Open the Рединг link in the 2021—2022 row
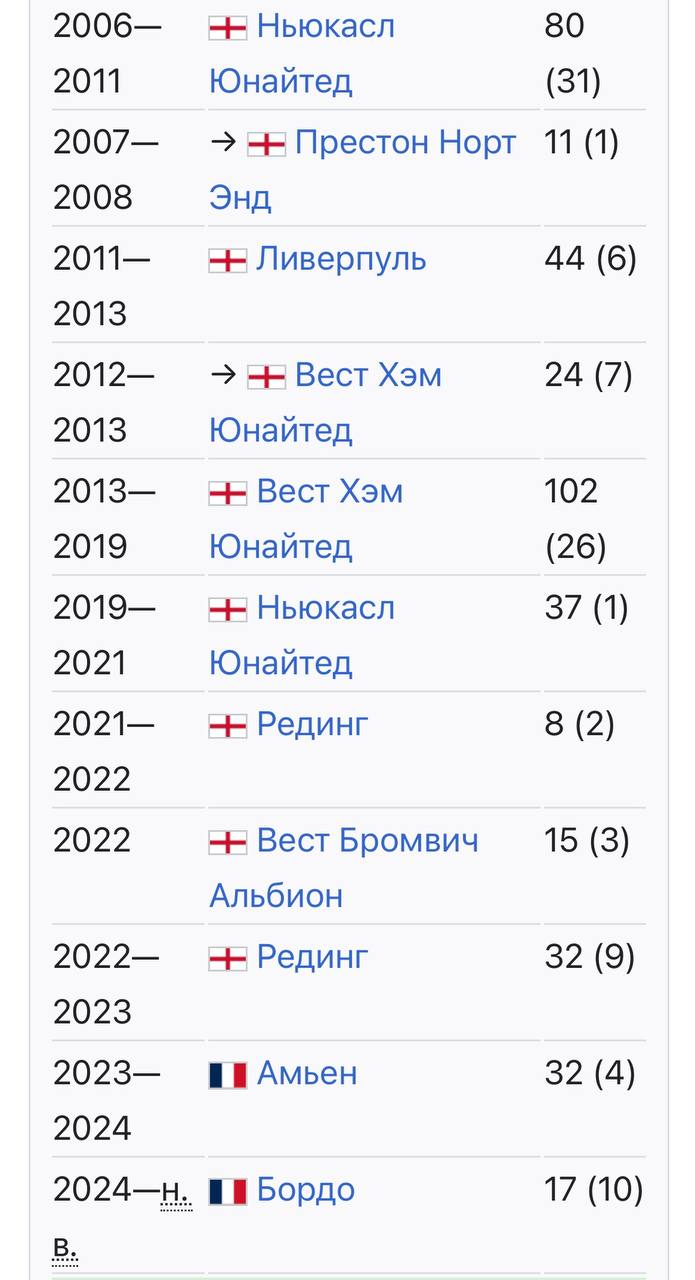The width and height of the screenshot is (695, 1280). [312, 724]
